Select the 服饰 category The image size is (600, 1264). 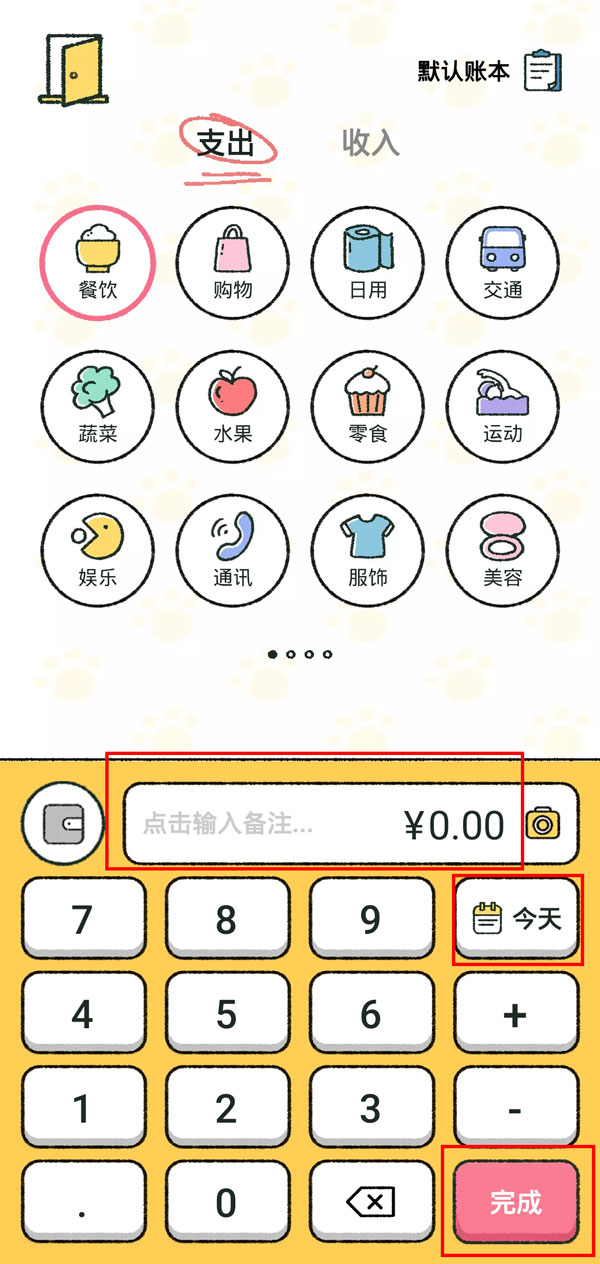pyautogui.click(x=367, y=549)
